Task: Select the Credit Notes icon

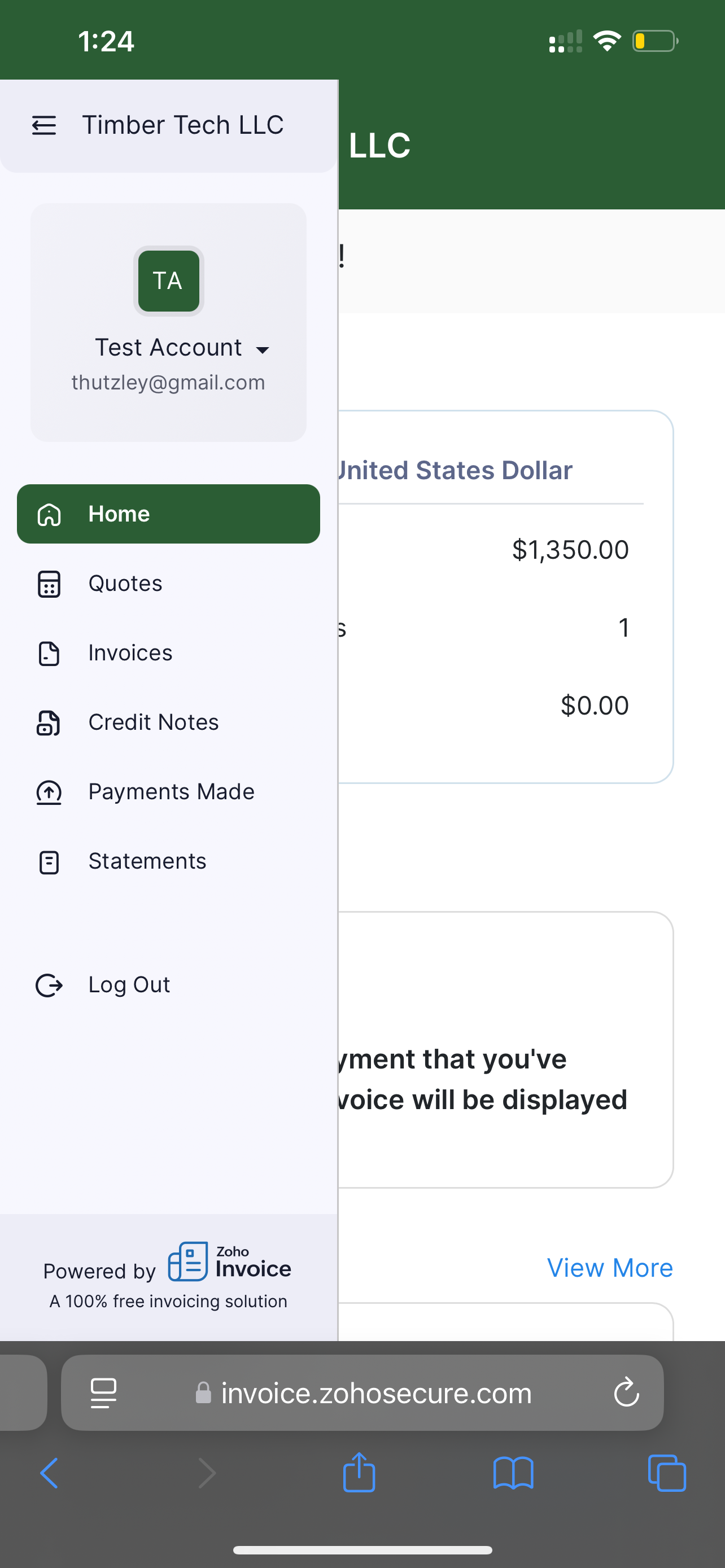Action: 49,723
